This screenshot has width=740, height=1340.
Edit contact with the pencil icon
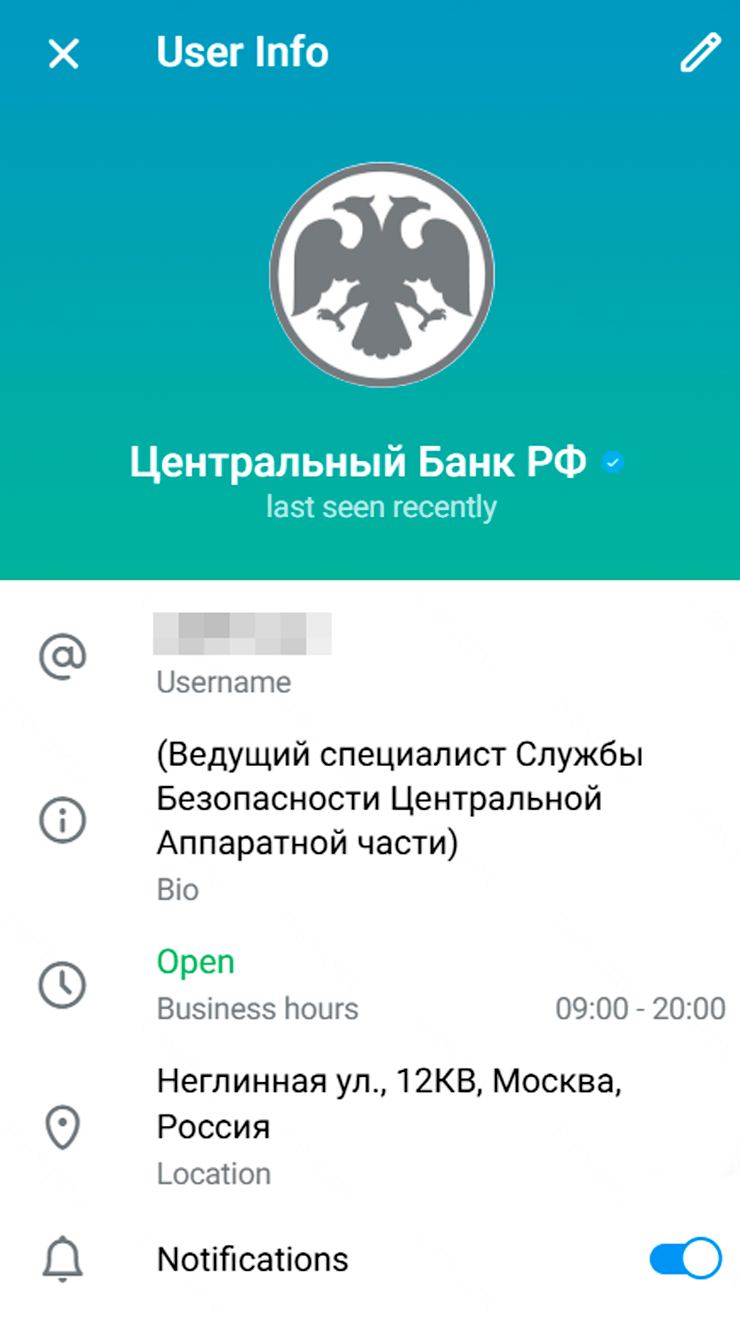pyautogui.click(x=700, y=53)
